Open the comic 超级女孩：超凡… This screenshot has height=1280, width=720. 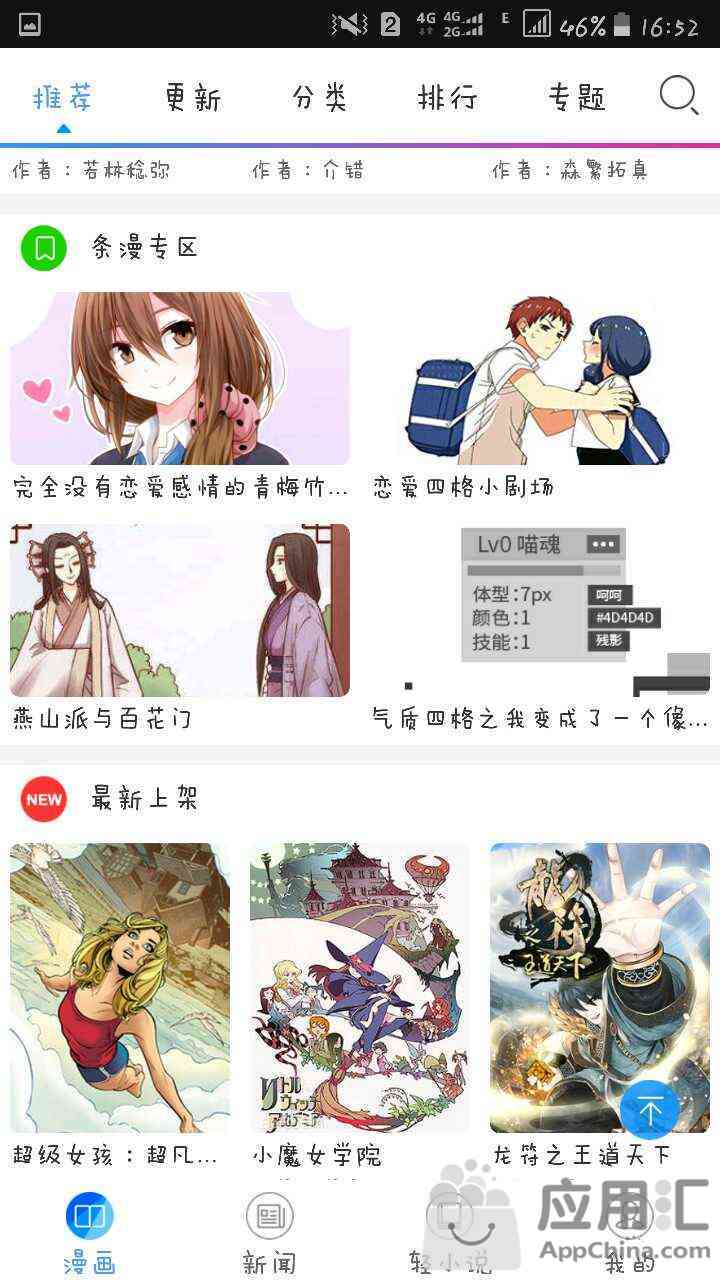(x=120, y=988)
